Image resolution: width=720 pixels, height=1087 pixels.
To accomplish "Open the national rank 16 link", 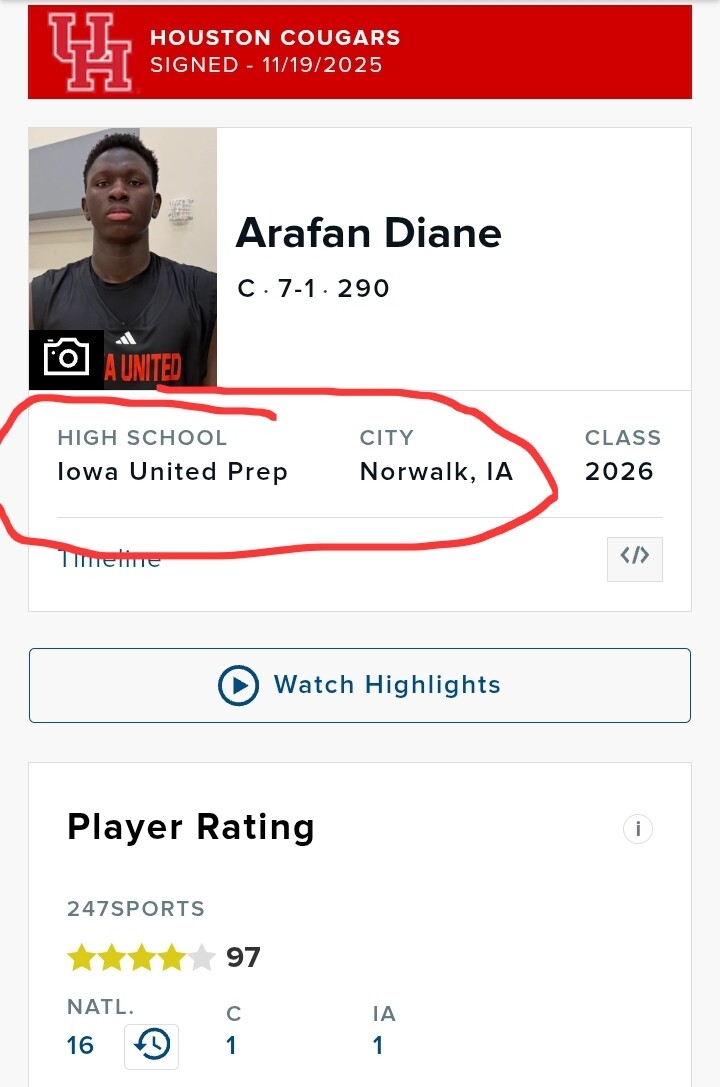I will coord(80,1045).
